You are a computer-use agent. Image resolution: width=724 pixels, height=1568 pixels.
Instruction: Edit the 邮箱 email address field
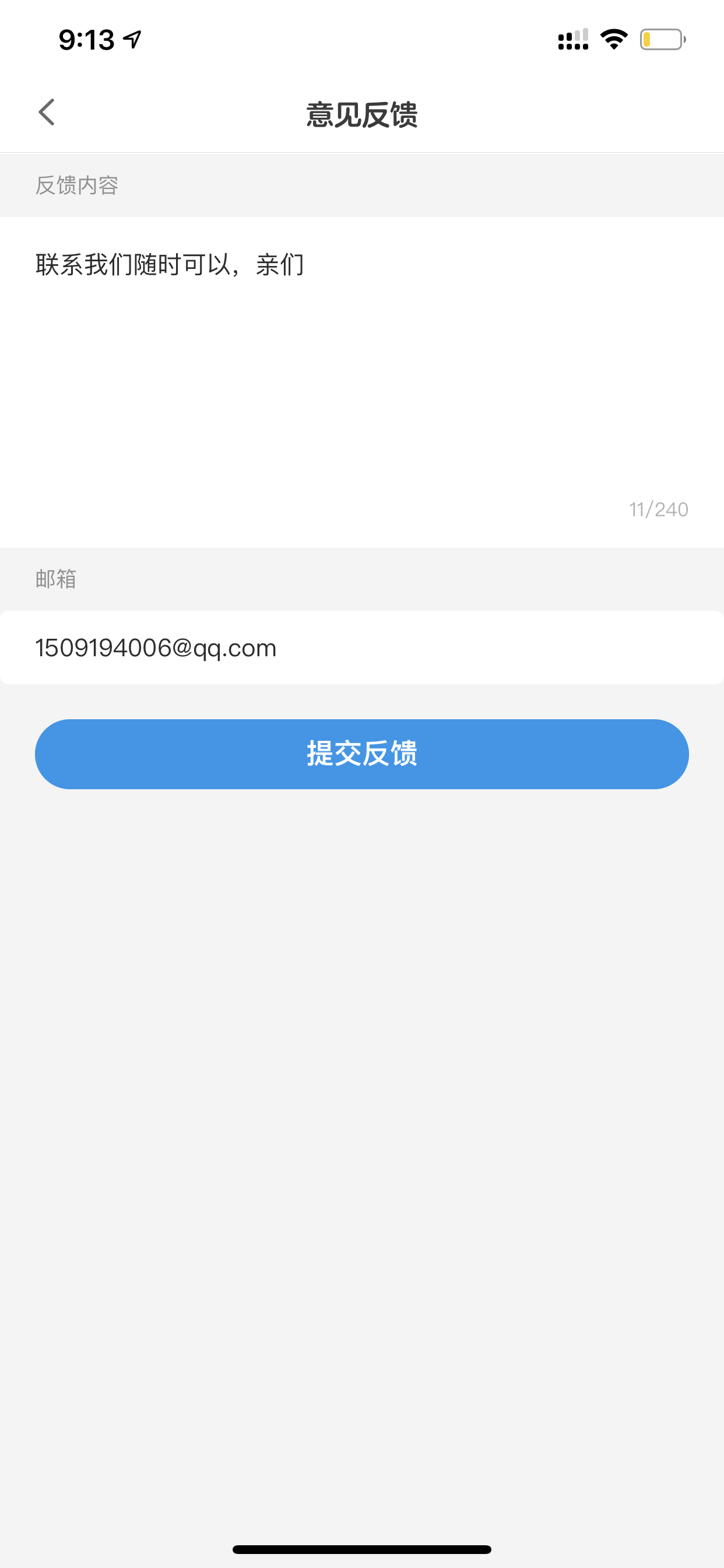click(362, 647)
